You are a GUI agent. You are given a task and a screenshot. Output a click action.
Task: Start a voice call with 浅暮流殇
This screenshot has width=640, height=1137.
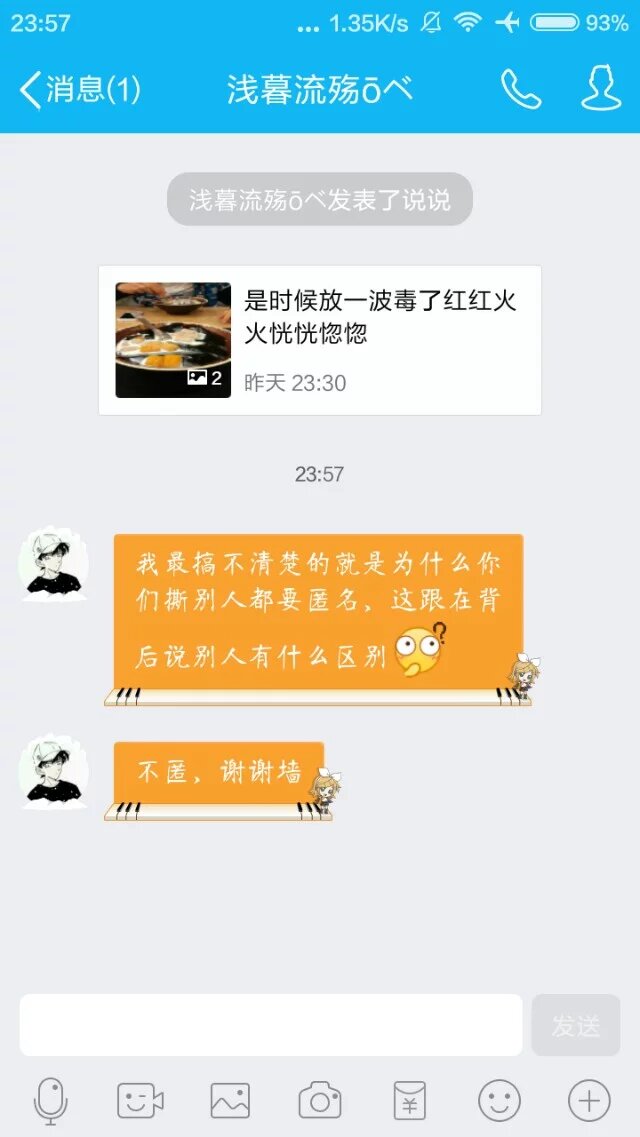(x=520, y=90)
